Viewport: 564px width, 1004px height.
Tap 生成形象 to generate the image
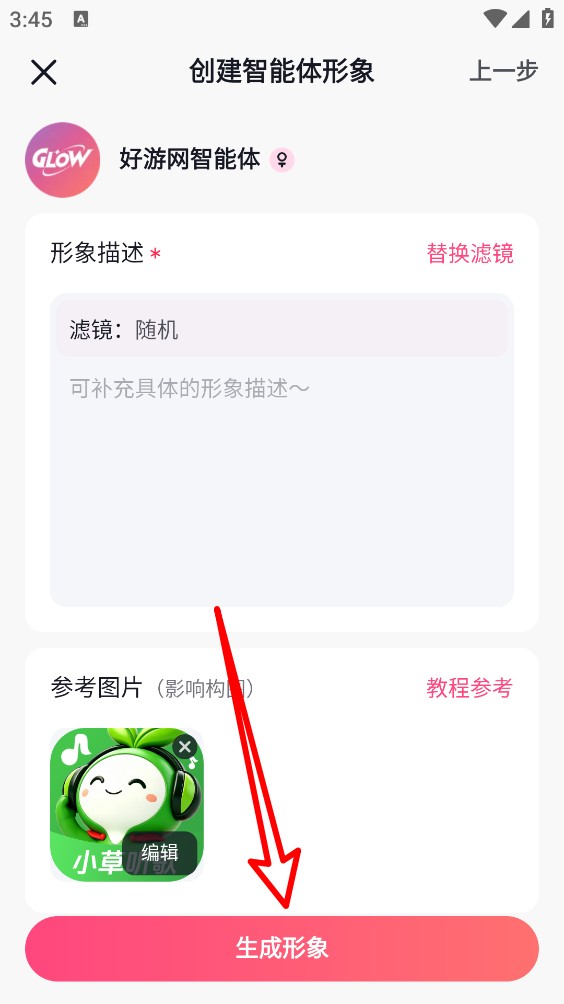tap(282, 948)
